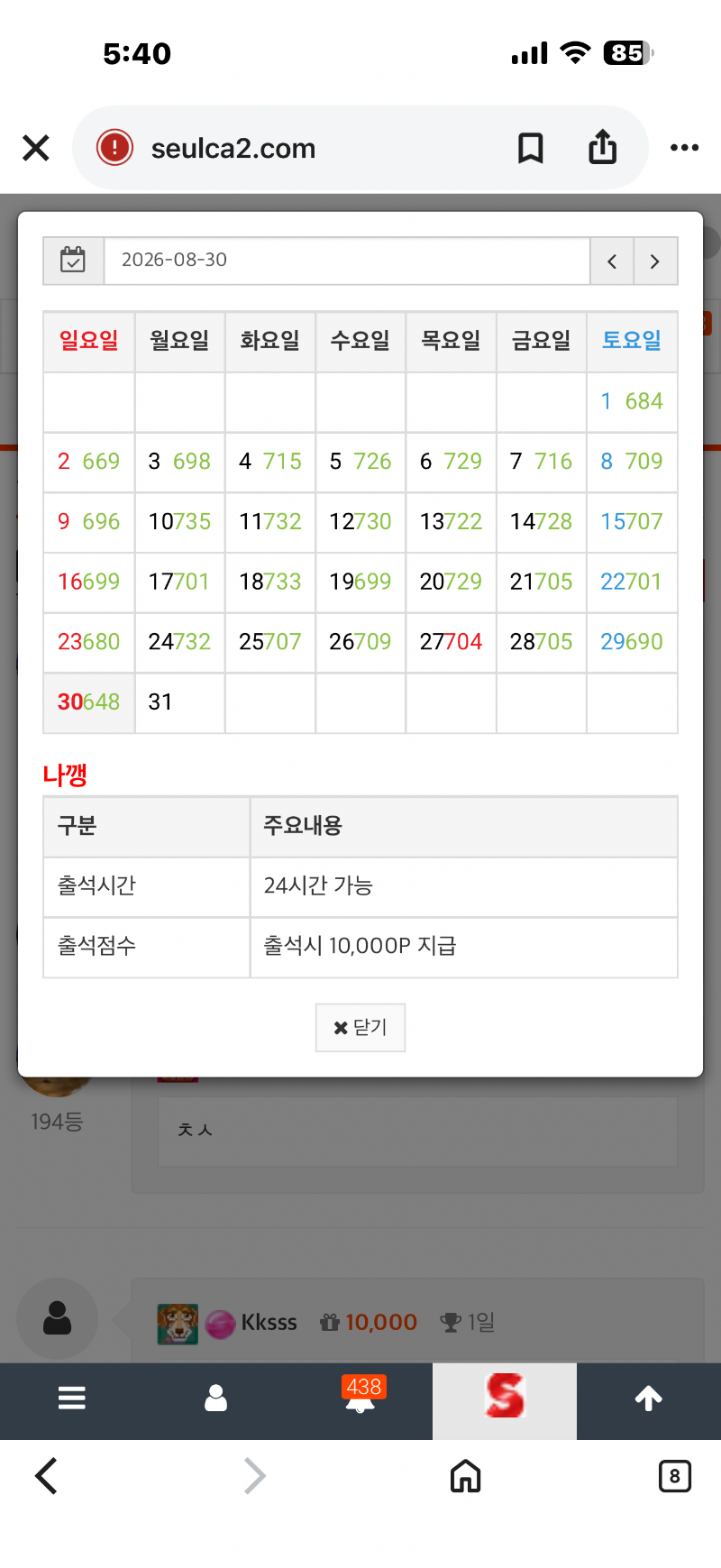This screenshot has height=1568, width=721.
Task: Open notifications bell showing 438
Action: 362,1395
